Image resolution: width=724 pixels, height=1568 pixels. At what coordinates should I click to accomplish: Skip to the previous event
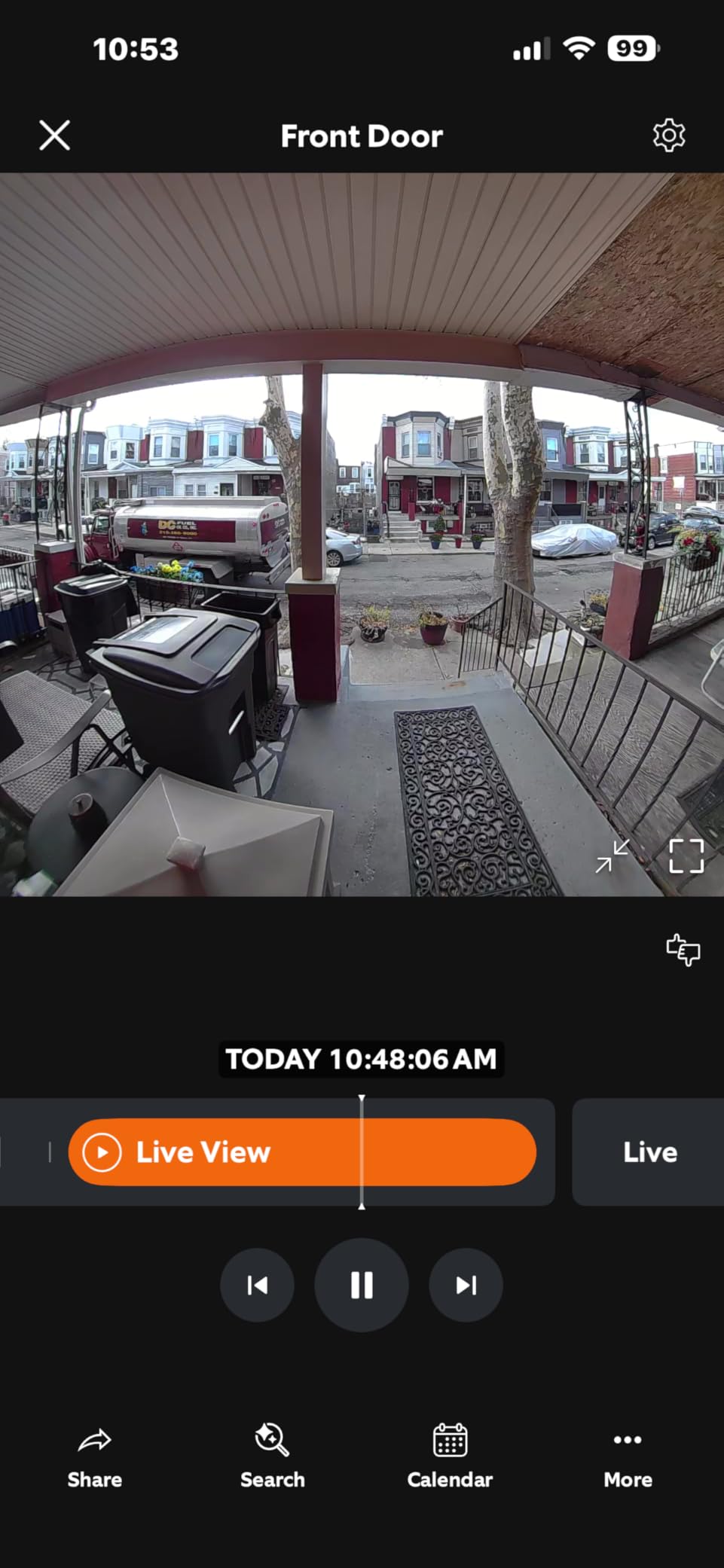257,1285
